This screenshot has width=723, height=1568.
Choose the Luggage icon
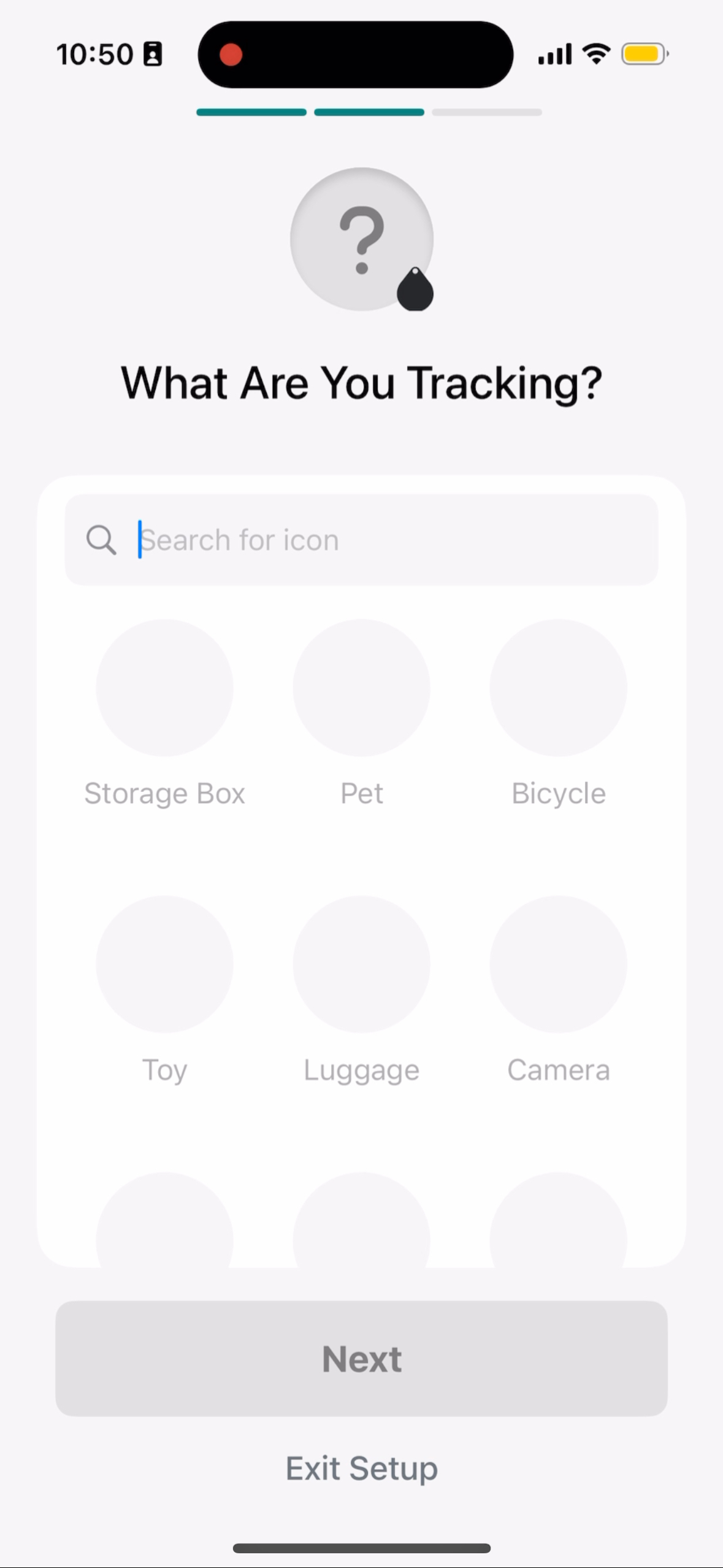[x=361, y=964]
